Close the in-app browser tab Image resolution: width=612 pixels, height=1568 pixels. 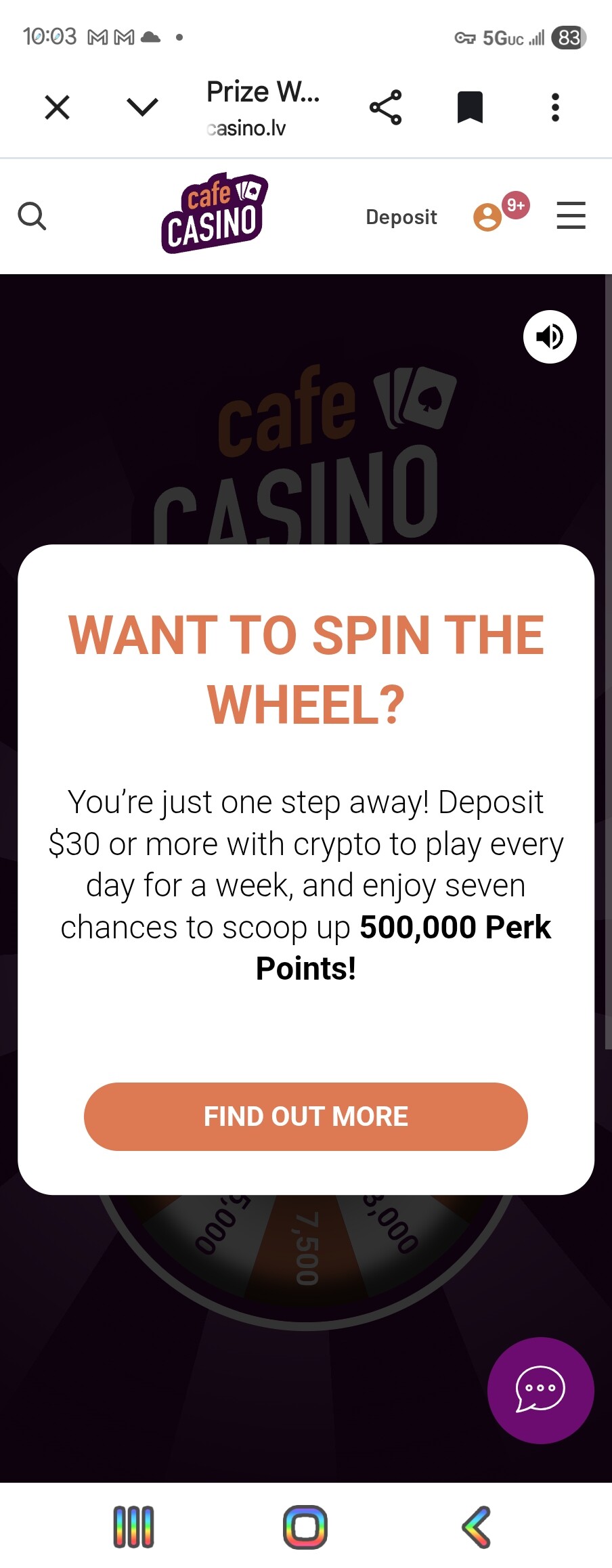point(57,108)
